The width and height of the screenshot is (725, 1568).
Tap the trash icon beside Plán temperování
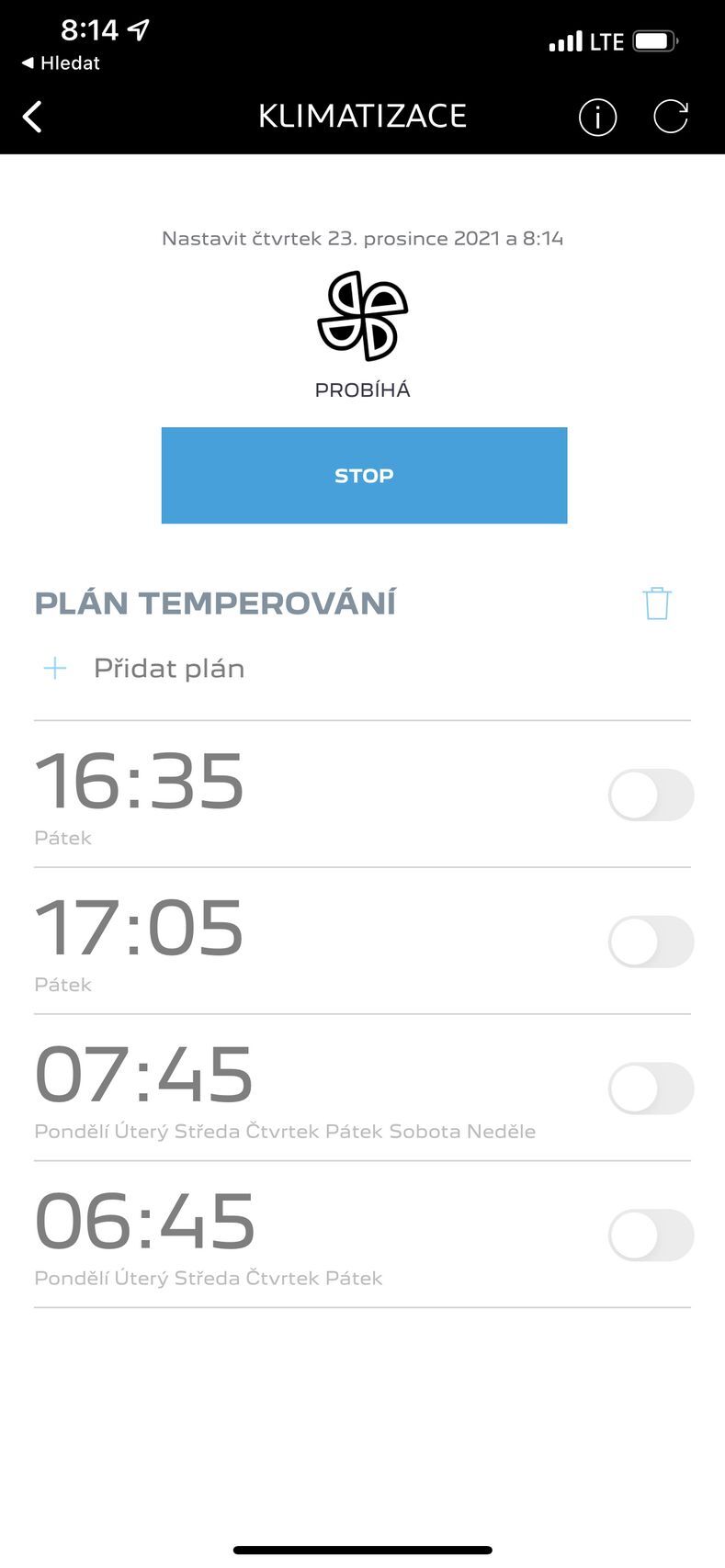click(657, 604)
